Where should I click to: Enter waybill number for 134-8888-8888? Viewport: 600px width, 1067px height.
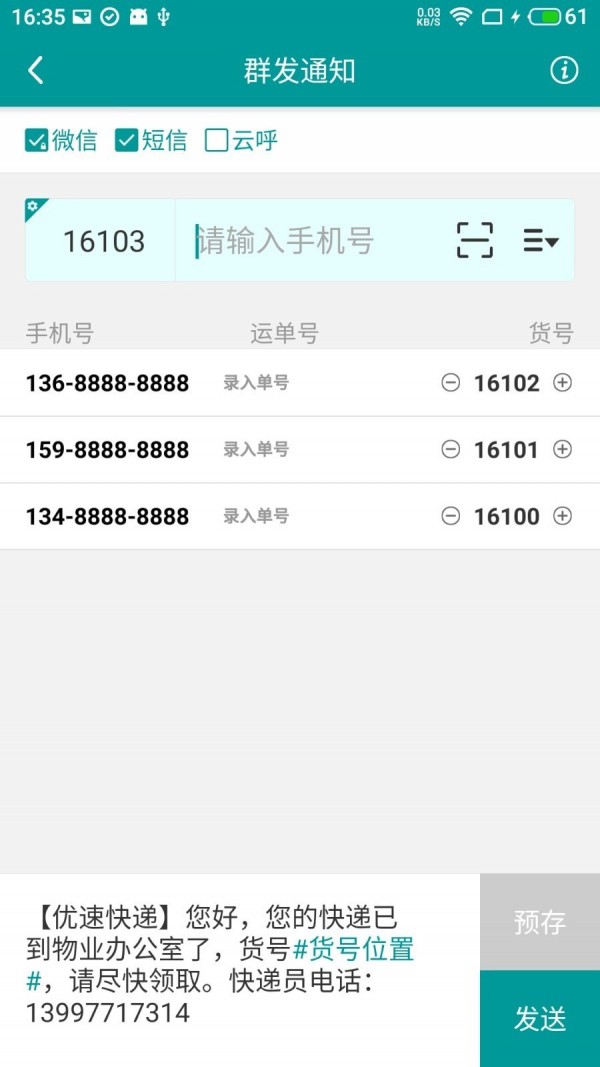256,516
